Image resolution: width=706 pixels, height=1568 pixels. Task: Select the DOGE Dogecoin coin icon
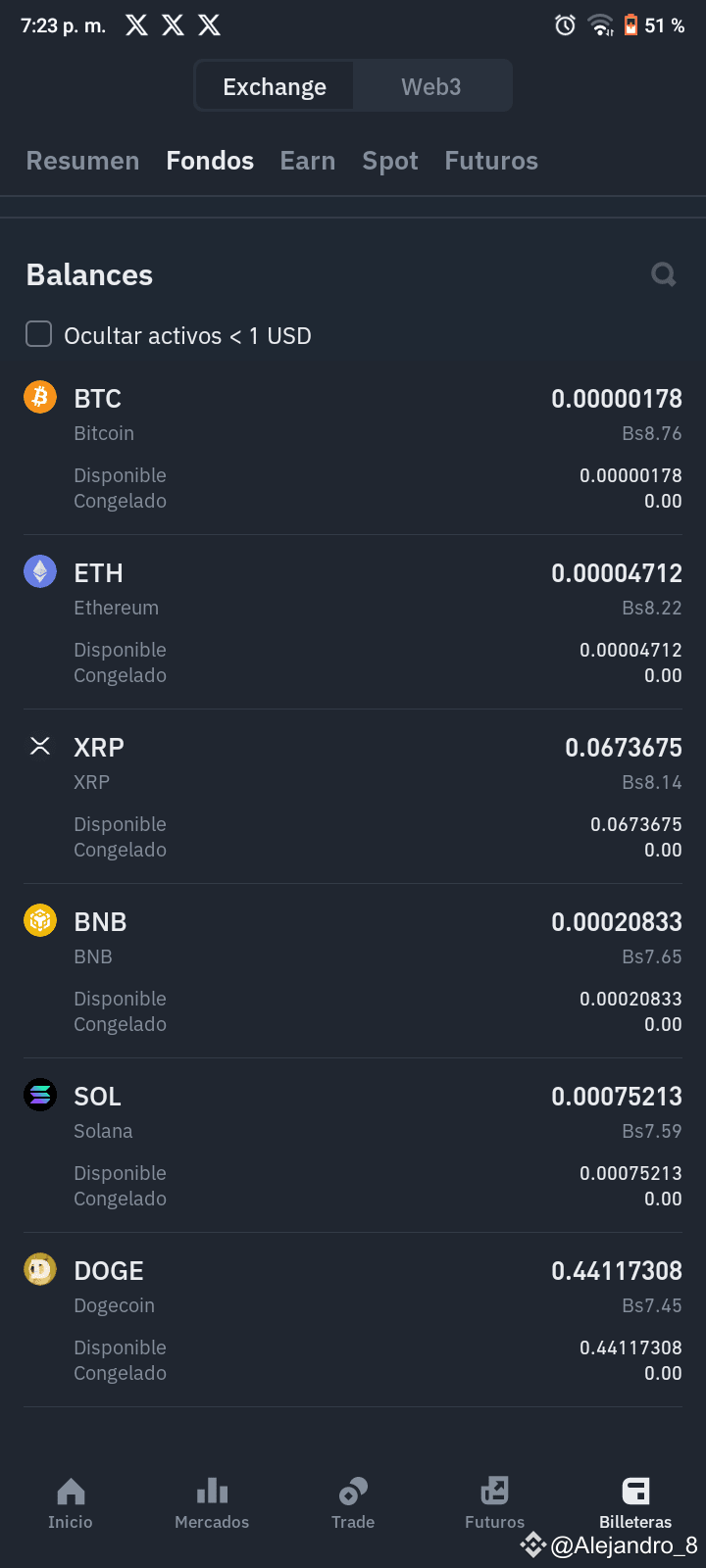pos(39,1269)
